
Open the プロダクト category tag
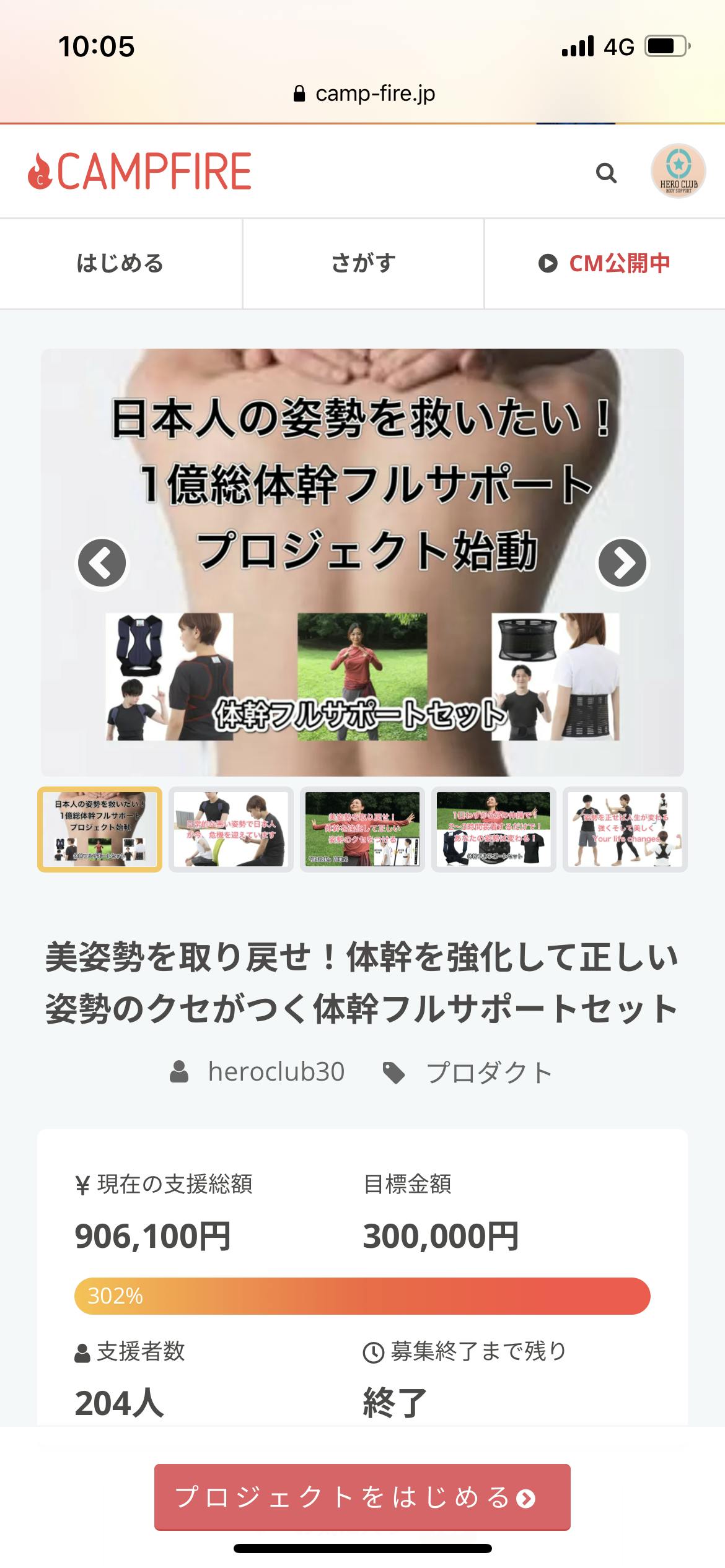(488, 1073)
